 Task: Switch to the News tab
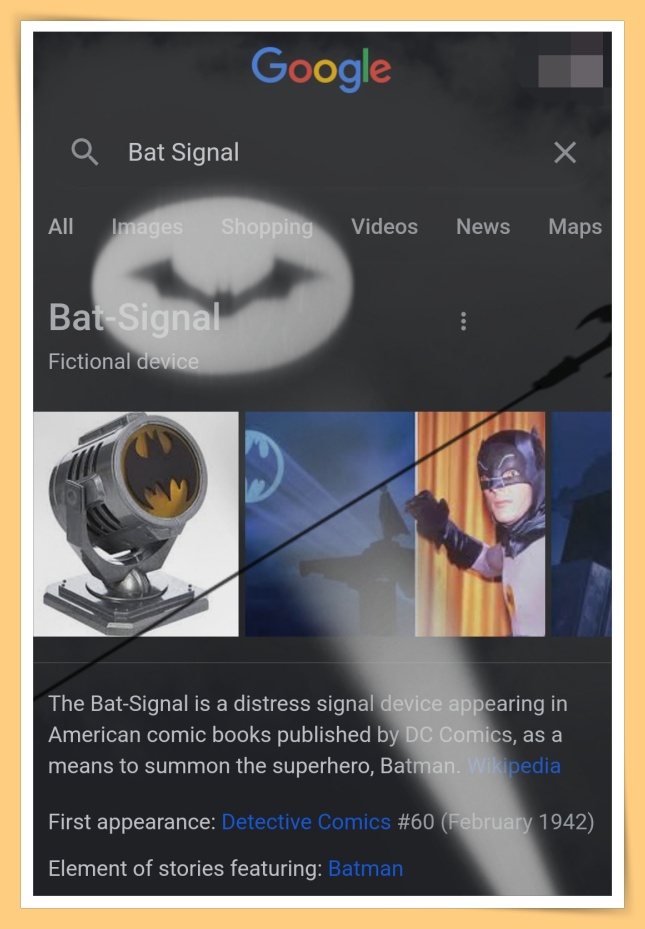[483, 227]
